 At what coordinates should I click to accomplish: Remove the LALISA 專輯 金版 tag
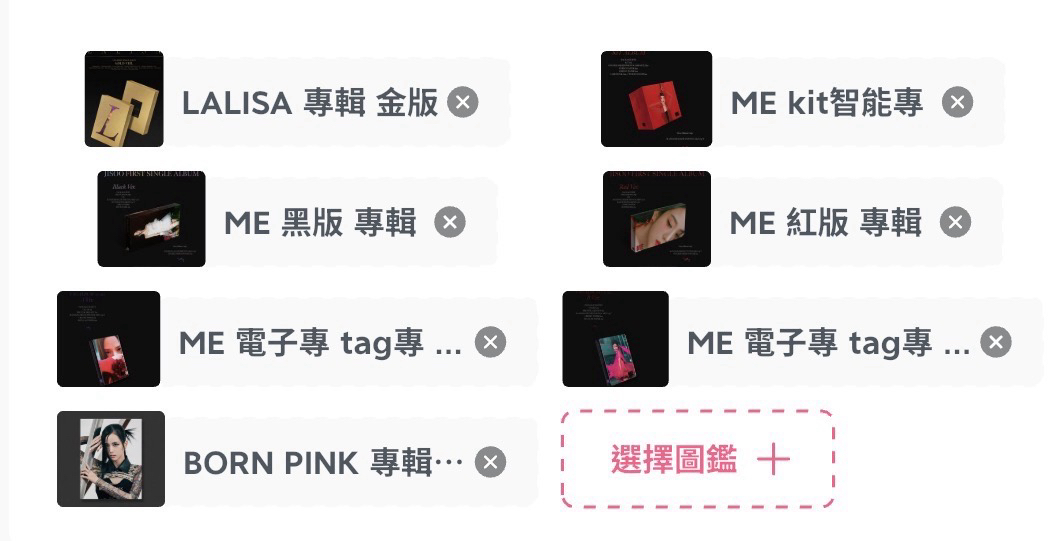tap(462, 102)
